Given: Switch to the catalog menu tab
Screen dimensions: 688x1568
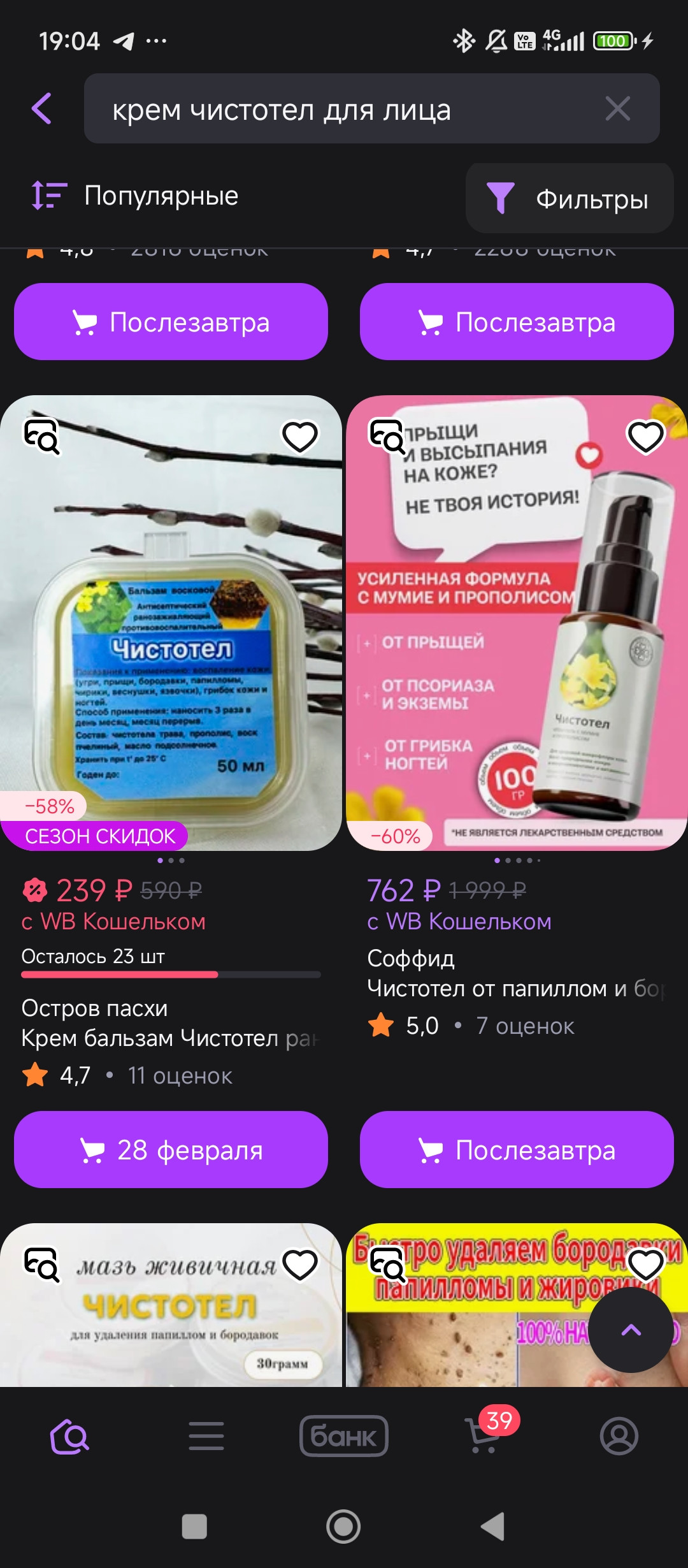Looking at the screenshot, I should 206,1436.
